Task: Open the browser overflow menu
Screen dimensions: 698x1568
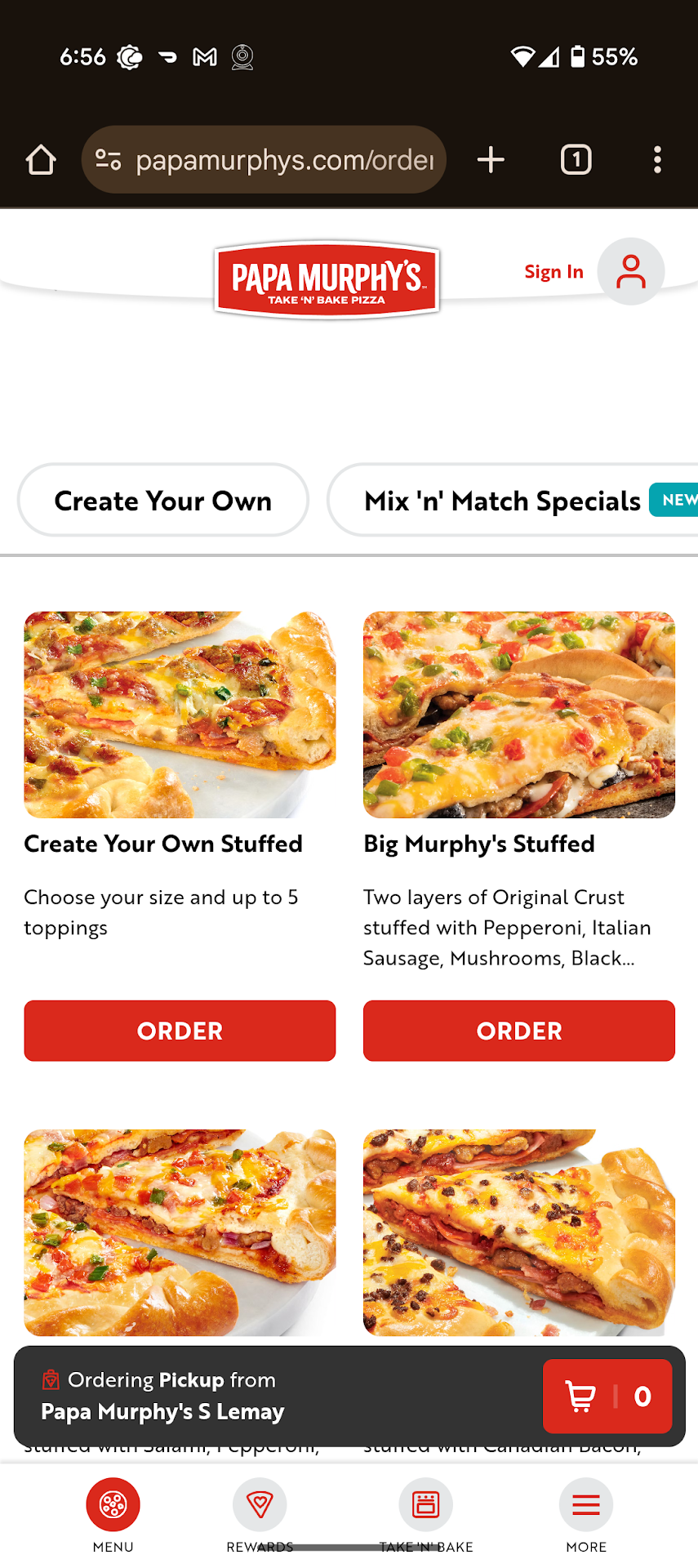Action: (657, 160)
